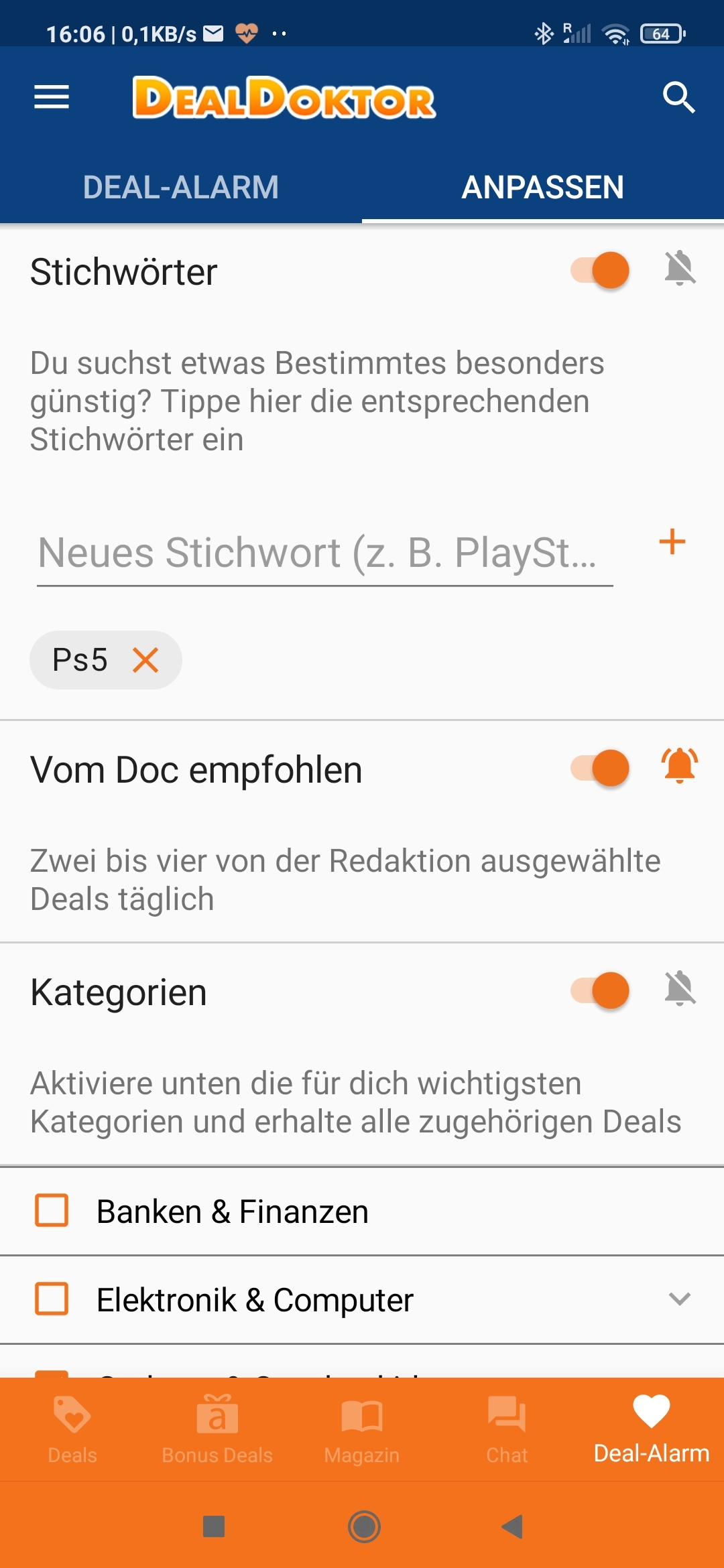Check the Elektronik & Computer box
Screen dimensions: 724x1568
point(52,1299)
